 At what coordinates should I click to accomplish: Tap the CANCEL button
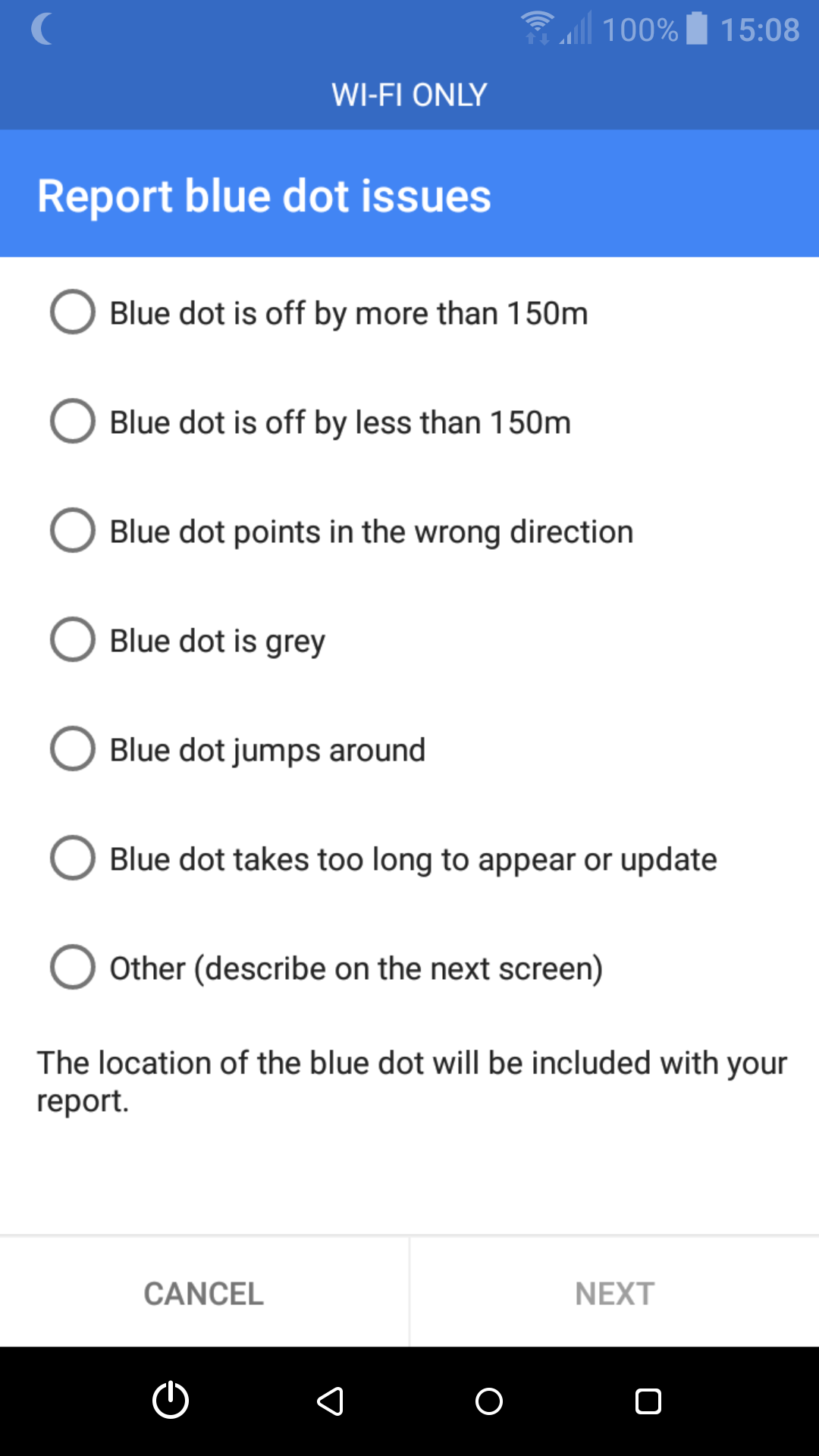[x=204, y=1294]
